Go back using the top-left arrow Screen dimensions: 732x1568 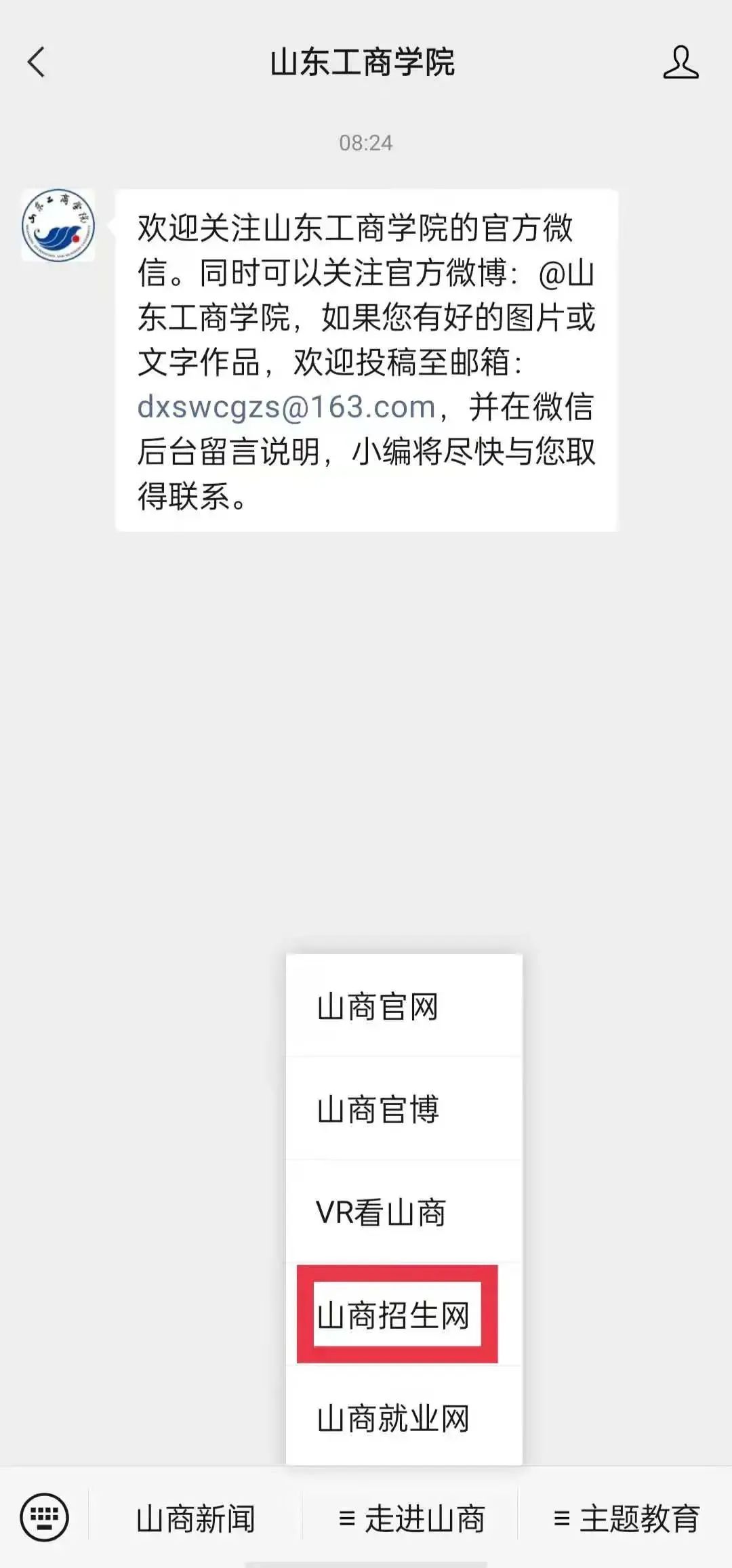[x=37, y=62]
